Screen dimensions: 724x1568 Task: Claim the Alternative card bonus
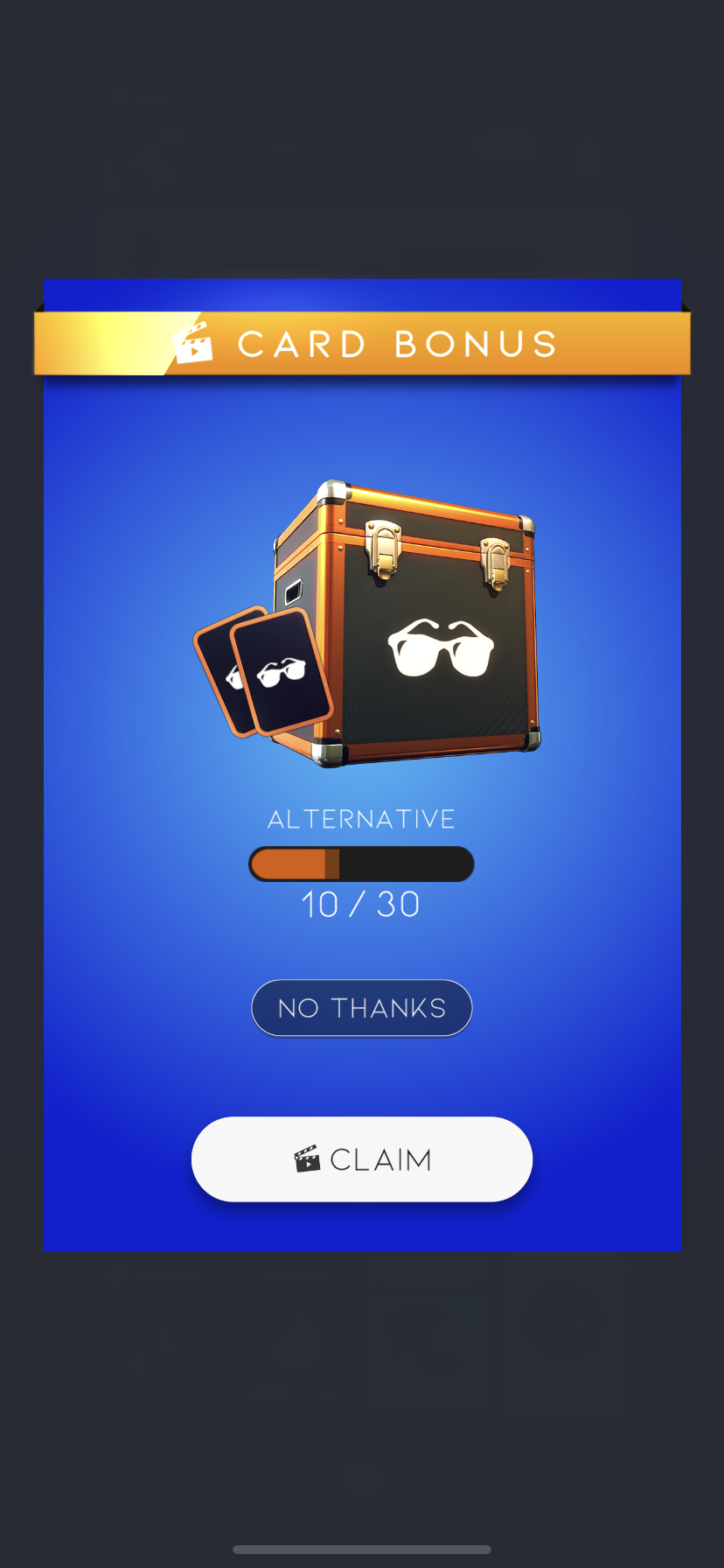[x=362, y=1158]
